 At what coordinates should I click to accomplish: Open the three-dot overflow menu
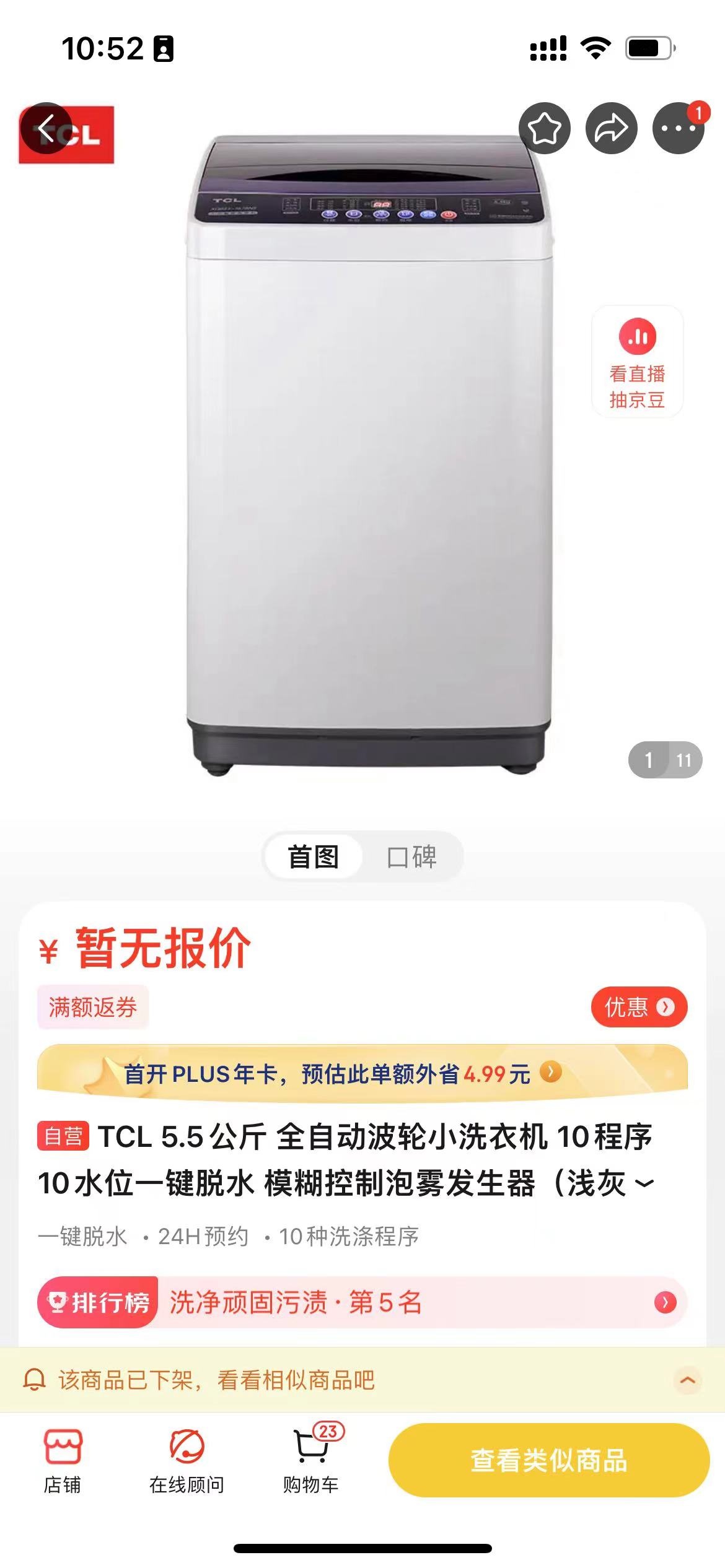[678, 129]
